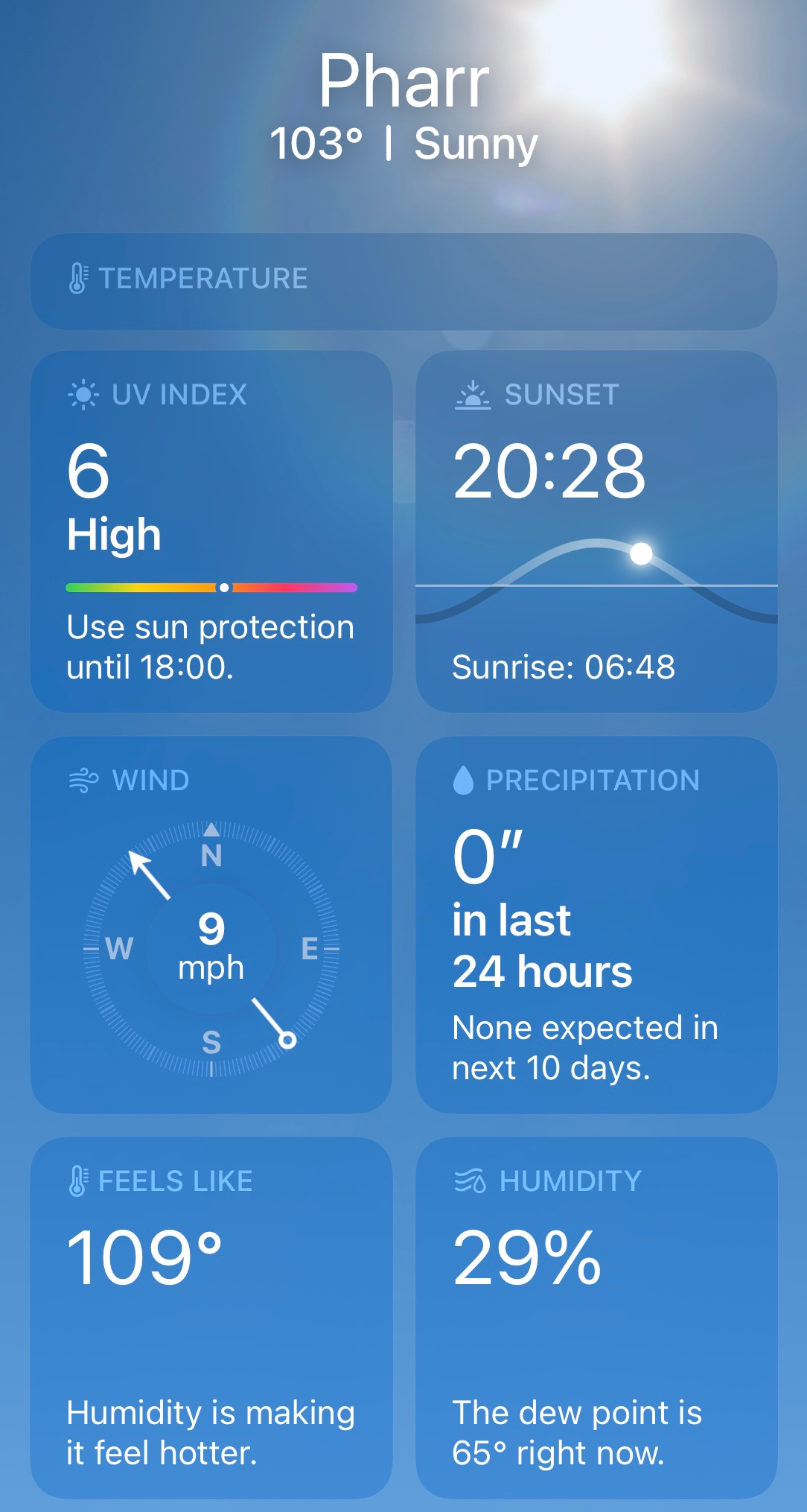This screenshot has height=1512, width=807.
Task: Open the Feels Like card
Action: (211, 1316)
